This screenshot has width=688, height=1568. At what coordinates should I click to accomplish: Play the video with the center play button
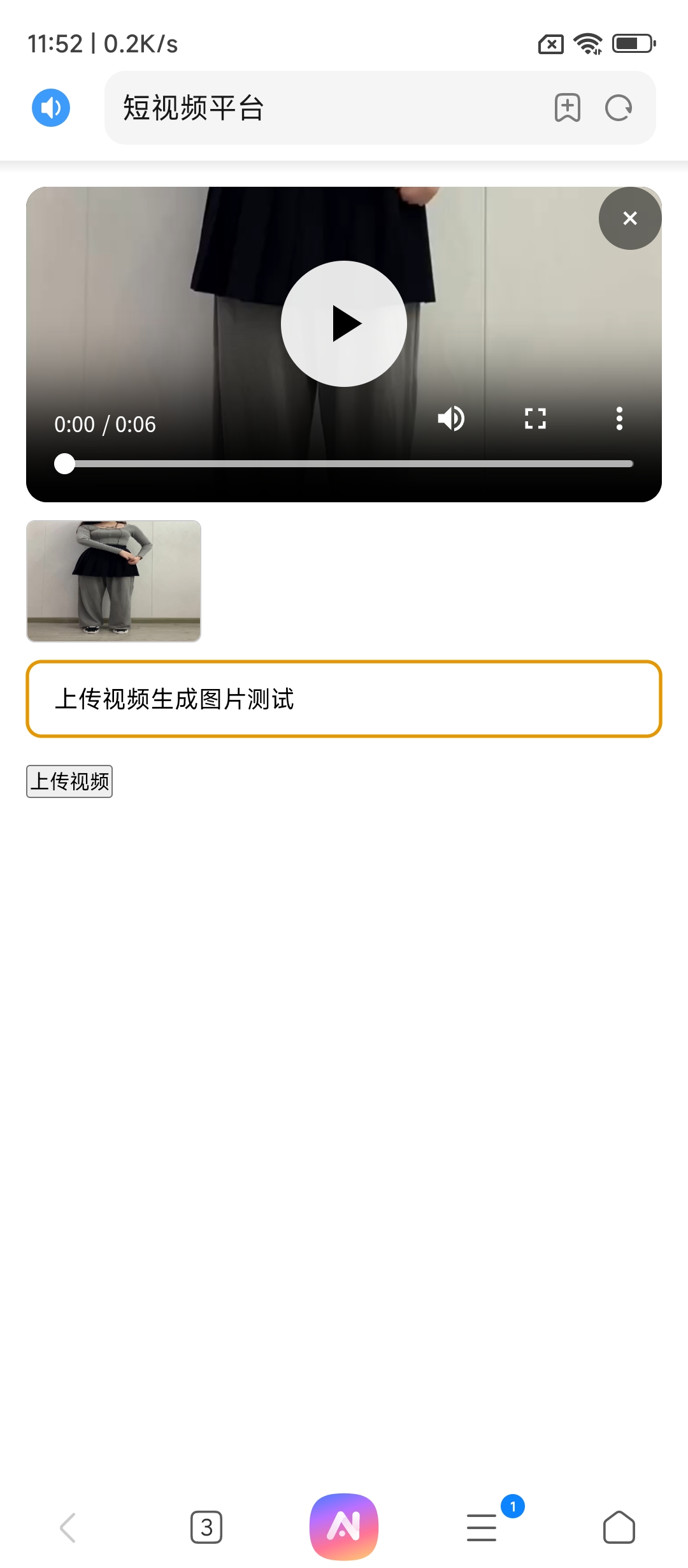point(343,324)
